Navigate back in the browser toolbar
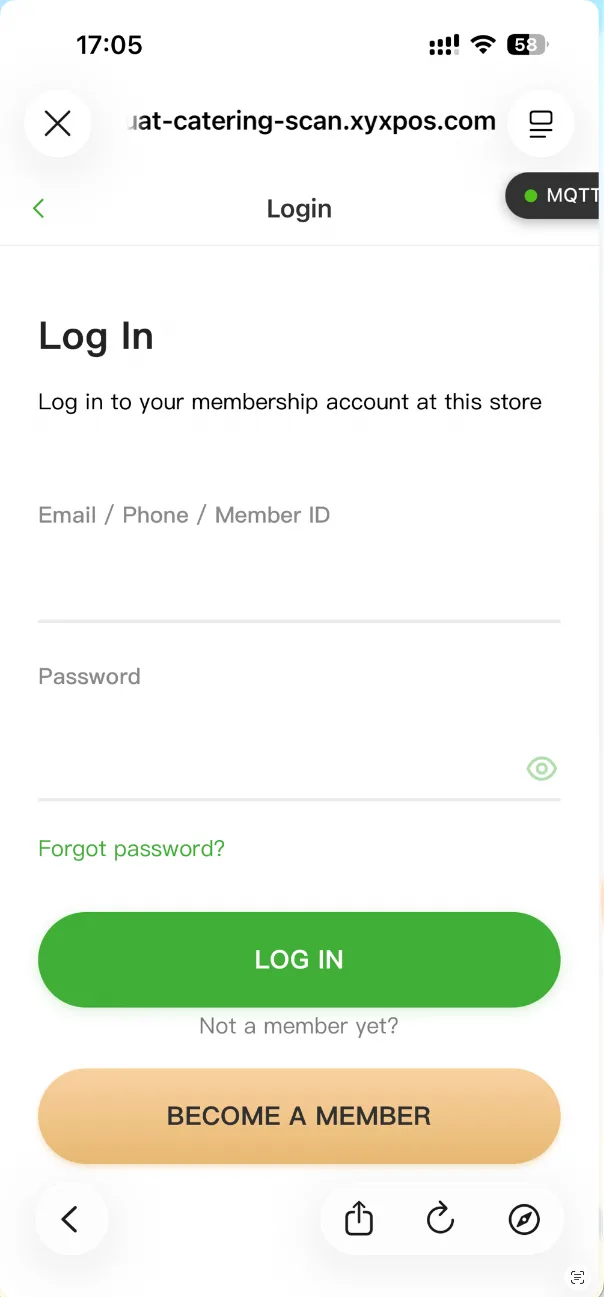The width and height of the screenshot is (604, 1297). pyautogui.click(x=70, y=1218)
